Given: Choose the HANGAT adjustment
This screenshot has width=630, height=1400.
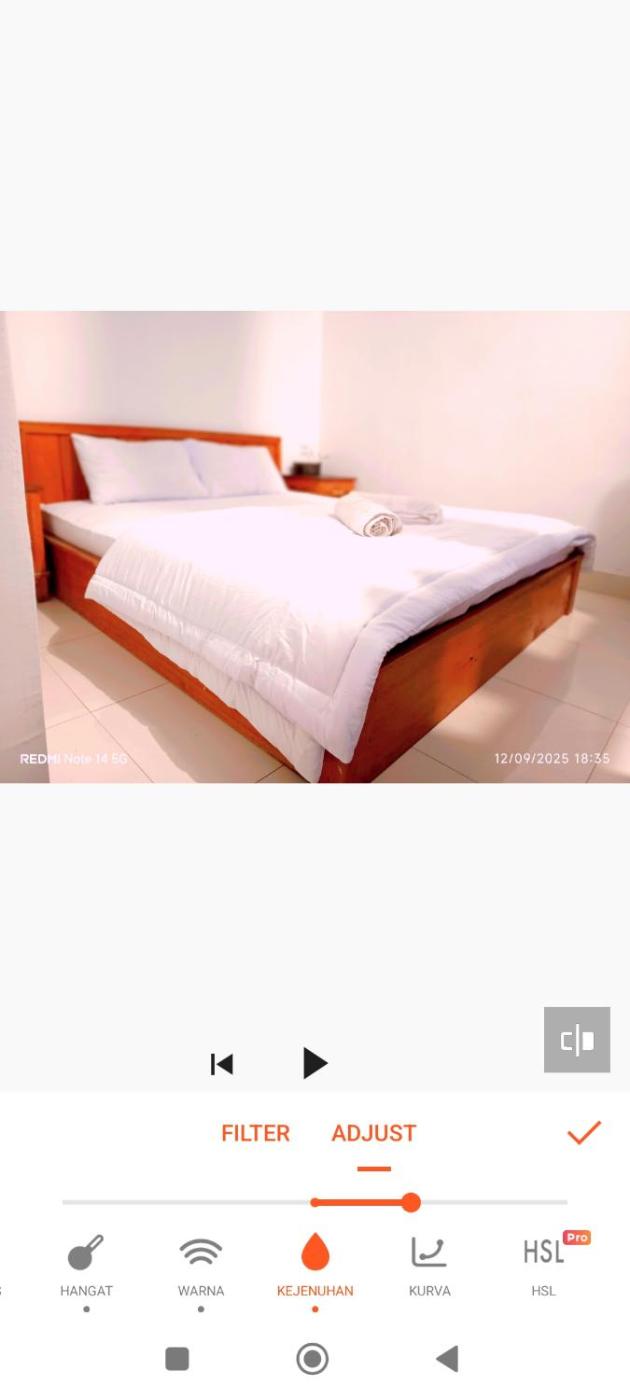Looking at the screenshot, I should tap(86, 1264).
